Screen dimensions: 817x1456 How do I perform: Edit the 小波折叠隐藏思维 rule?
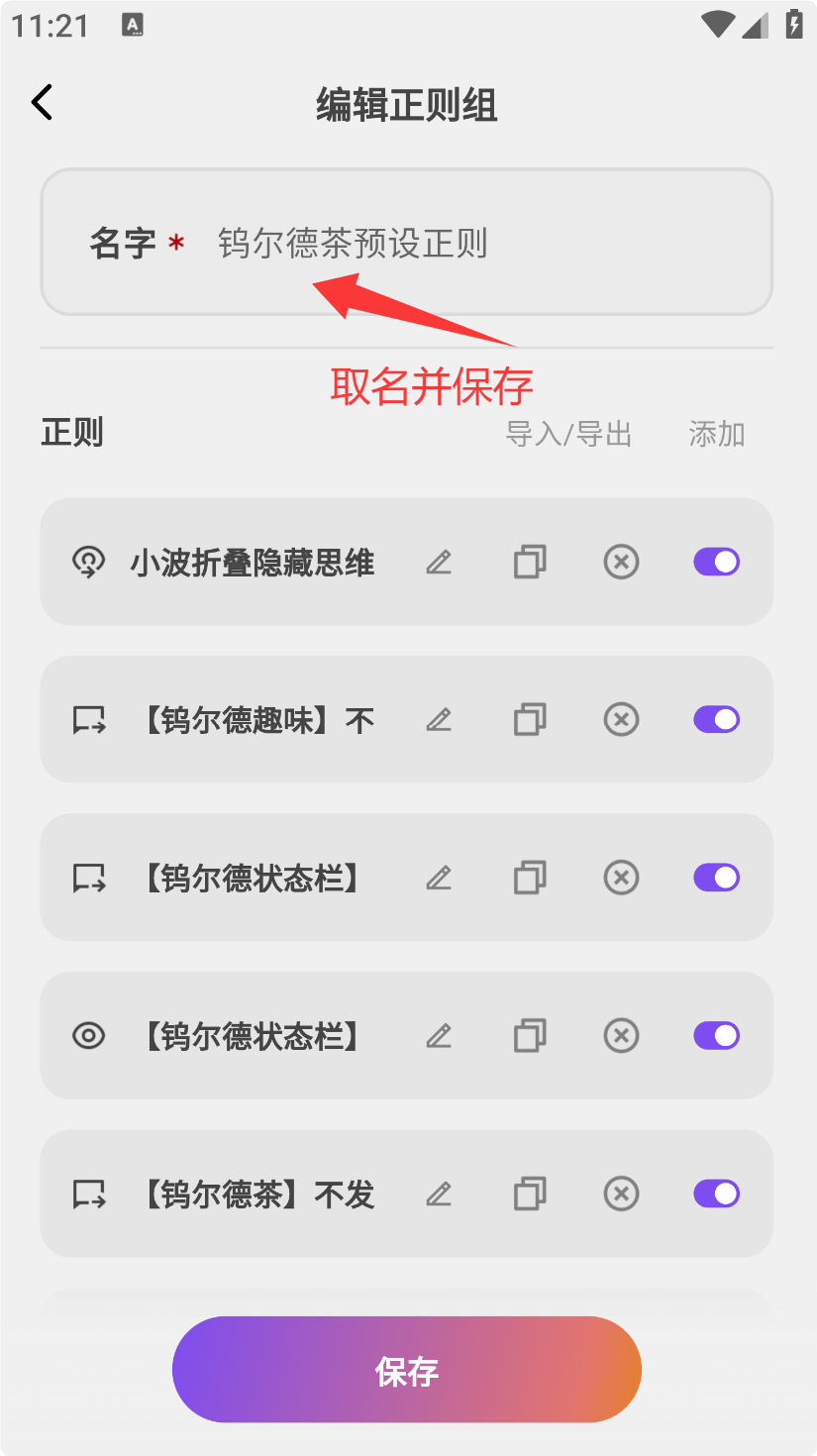(x=439, y=563)
